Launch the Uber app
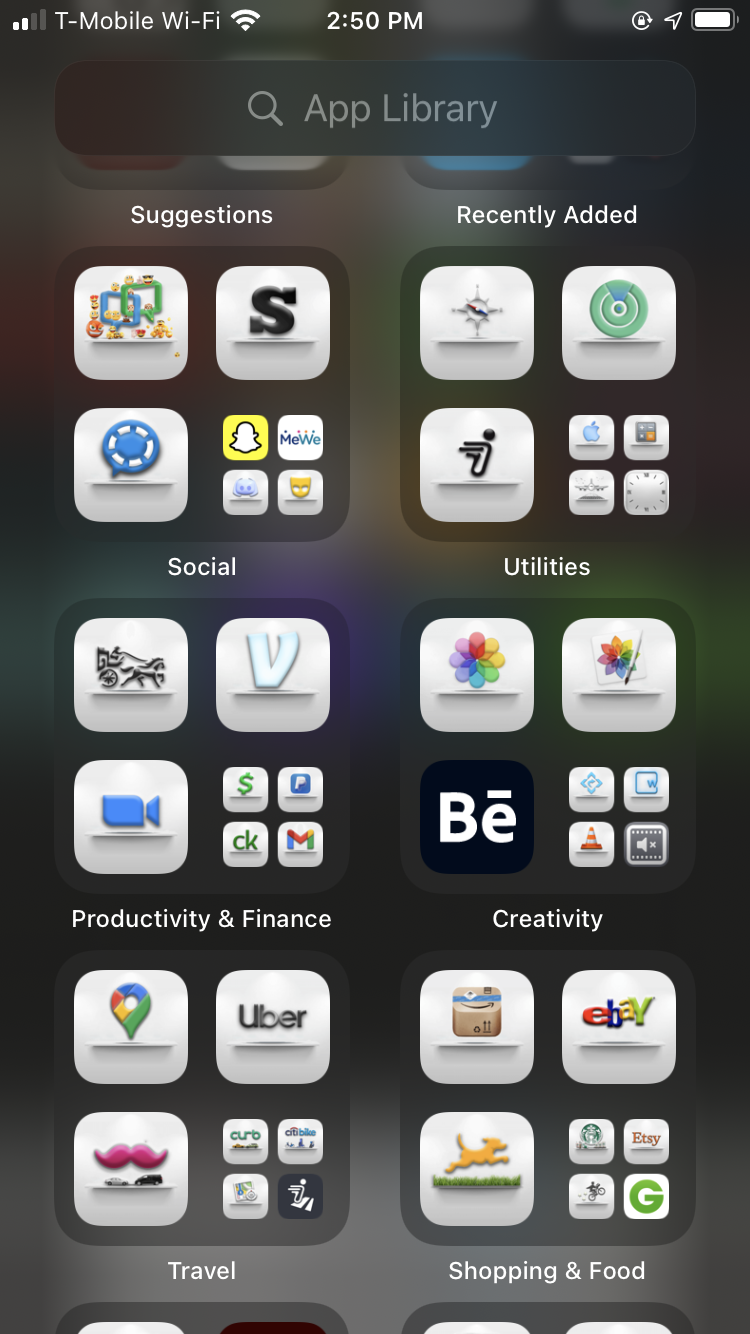 (273, 1026)
